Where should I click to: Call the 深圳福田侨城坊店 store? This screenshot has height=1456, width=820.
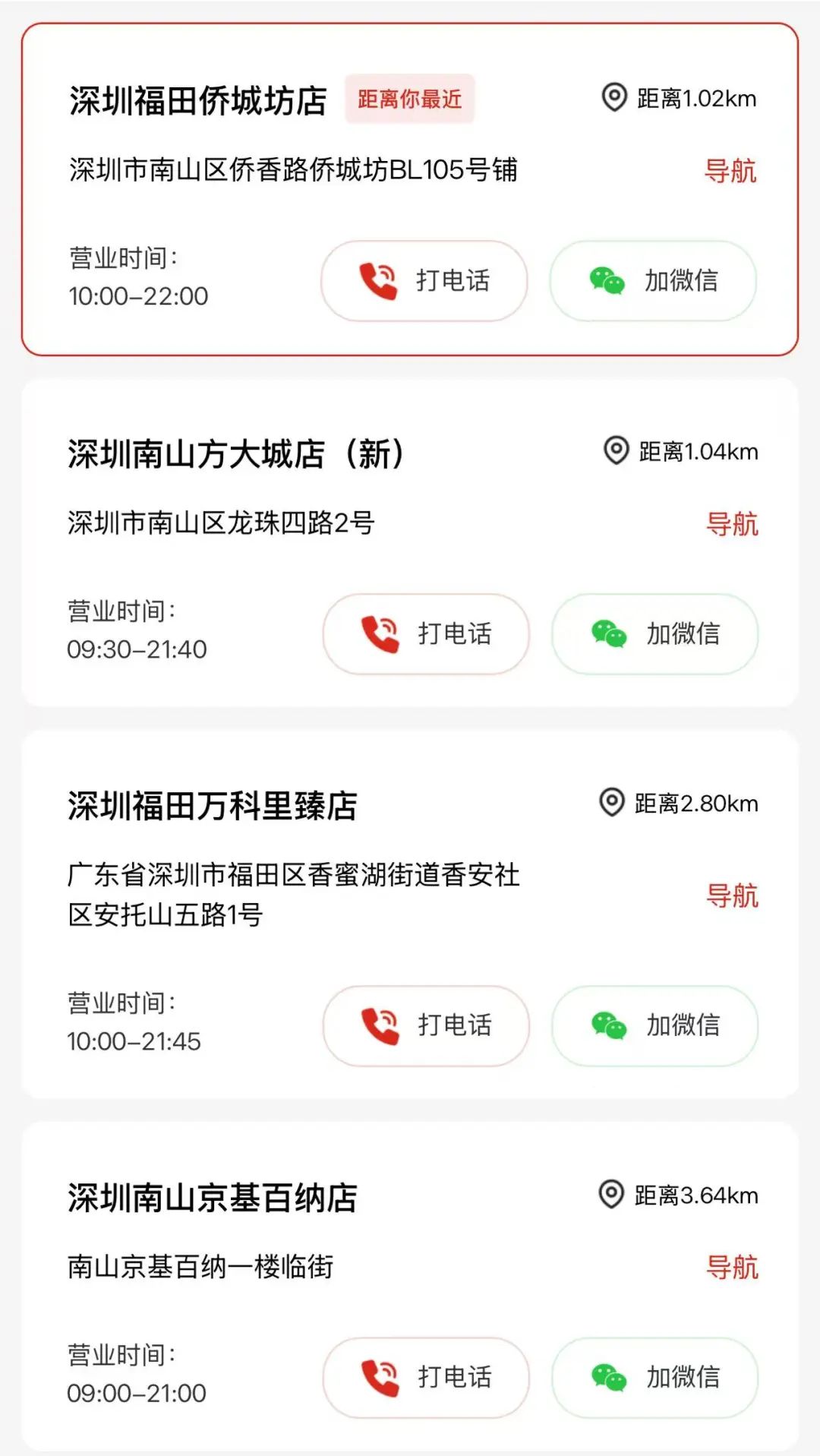pyautogui.click(x=424, y=281)
